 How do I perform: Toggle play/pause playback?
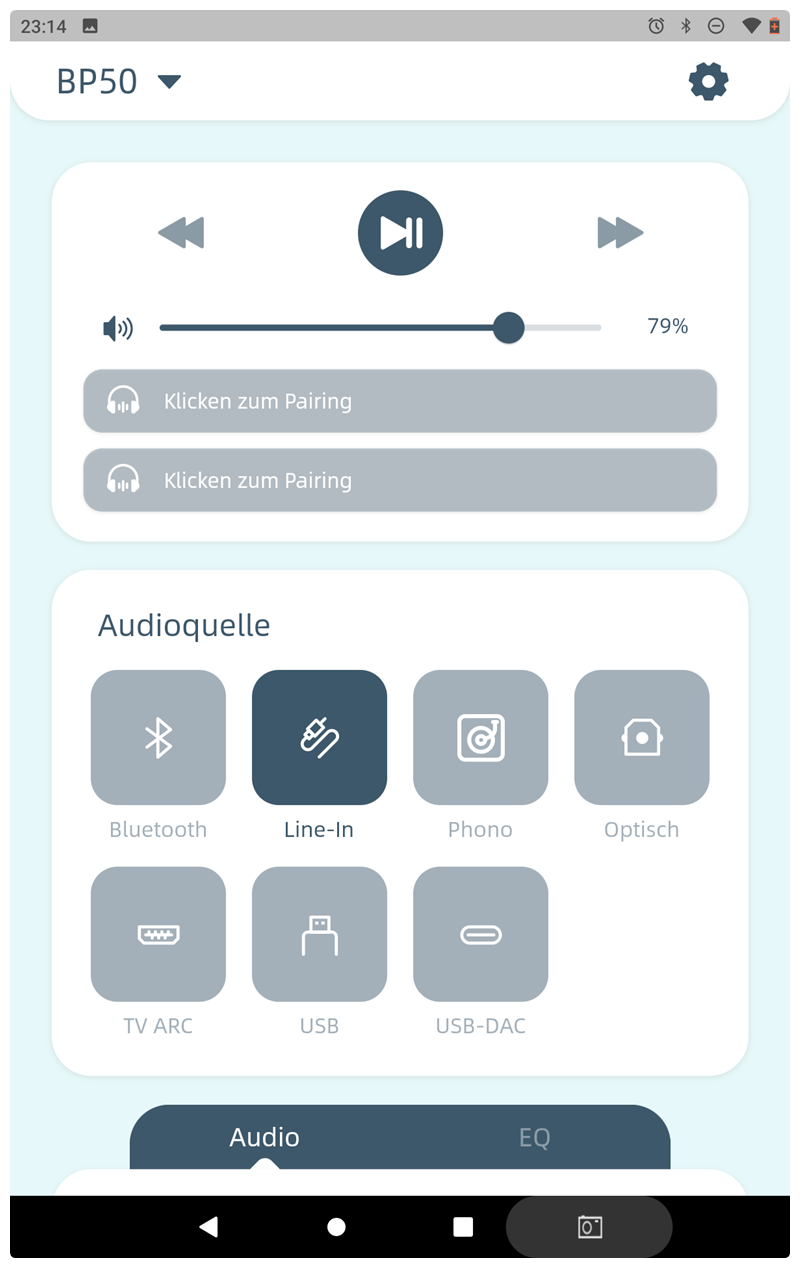400,232
